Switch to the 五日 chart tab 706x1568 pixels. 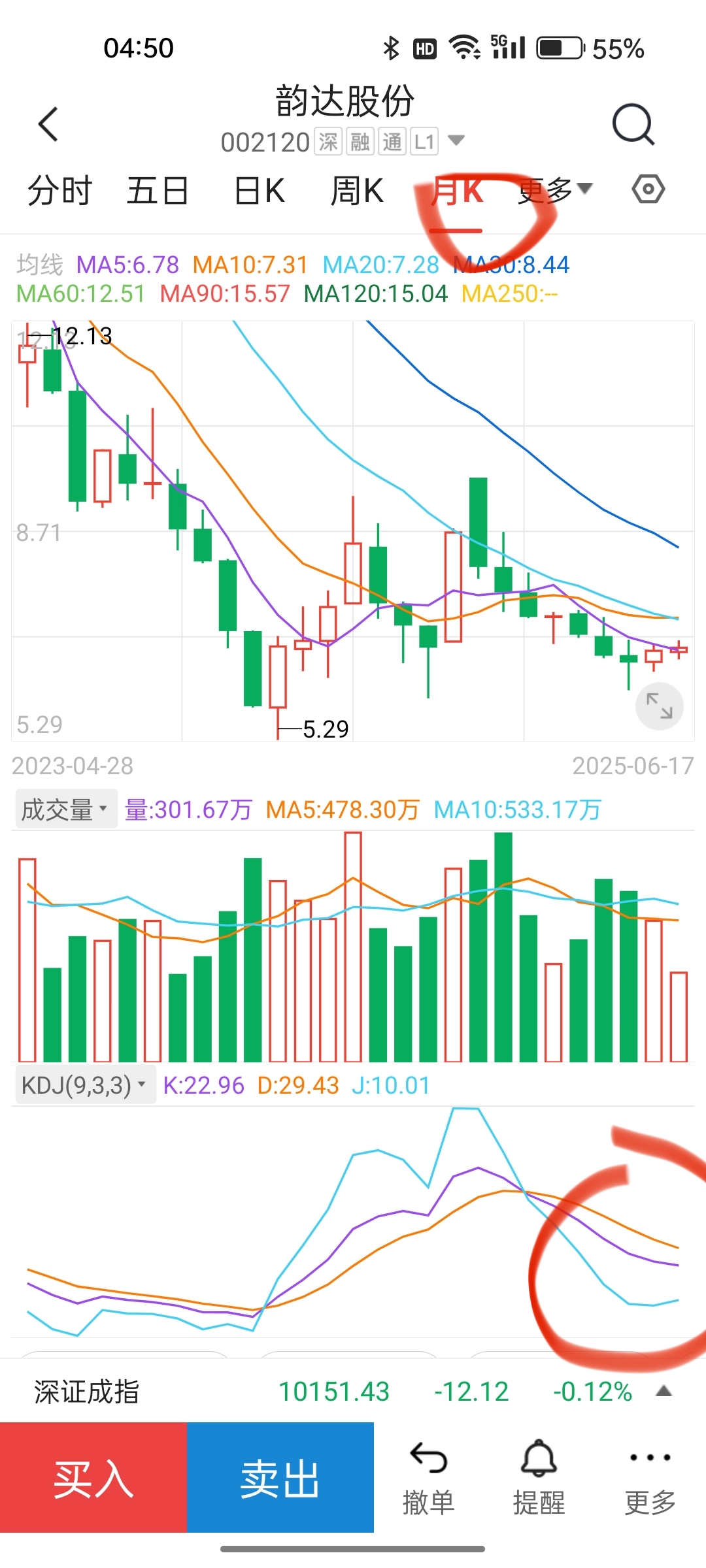pos(158,191)
